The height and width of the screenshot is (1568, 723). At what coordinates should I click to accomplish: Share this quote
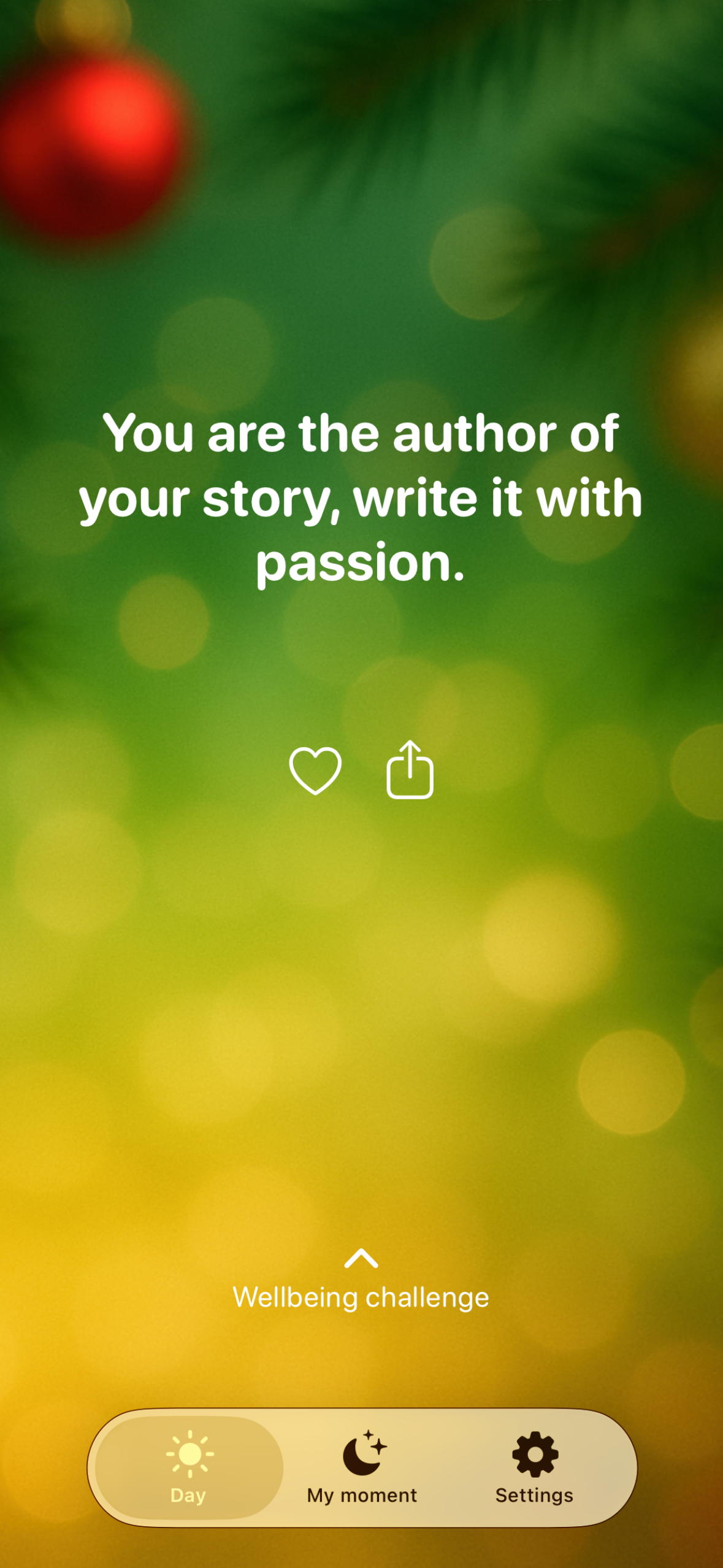[x=410, y=770]
